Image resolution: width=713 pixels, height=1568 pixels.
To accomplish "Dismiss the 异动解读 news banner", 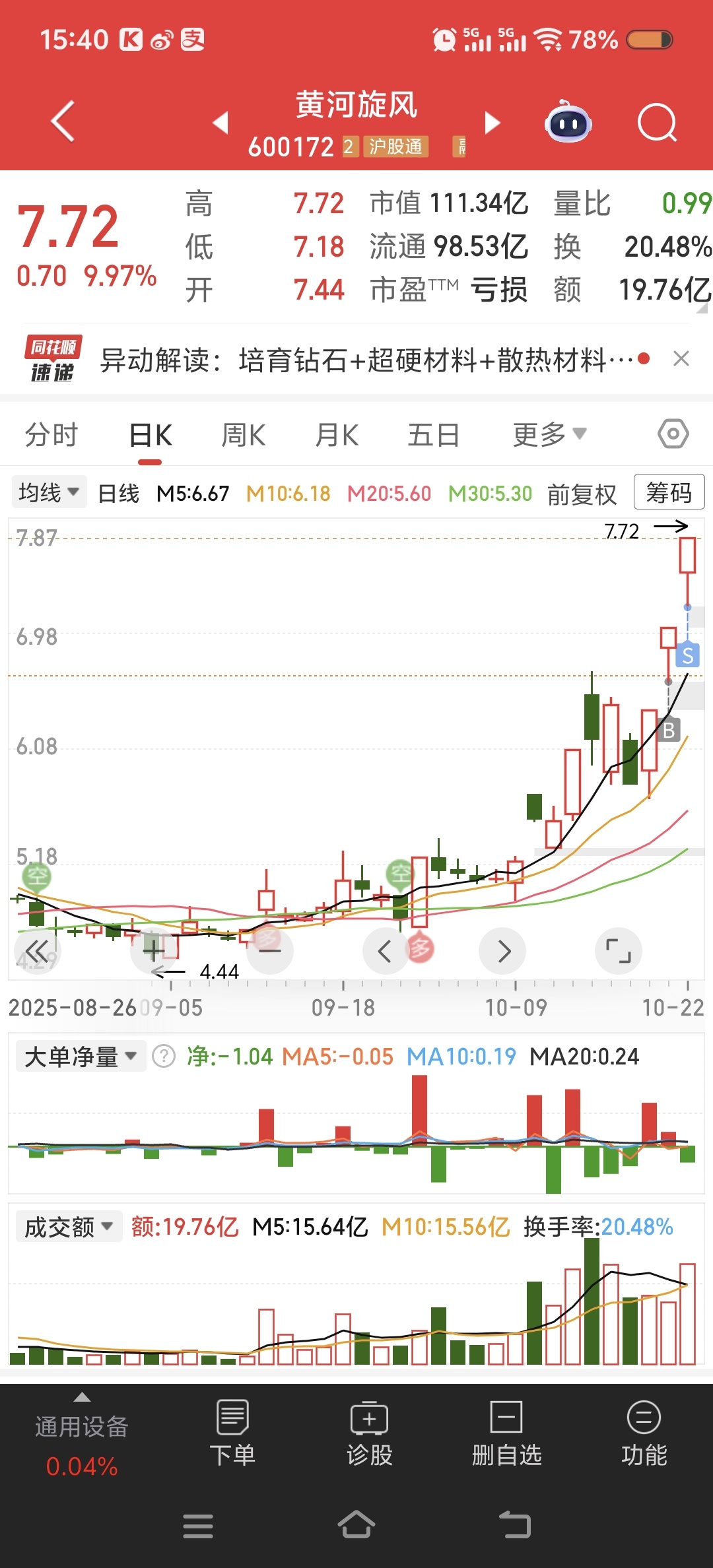I will pos(681,359).
